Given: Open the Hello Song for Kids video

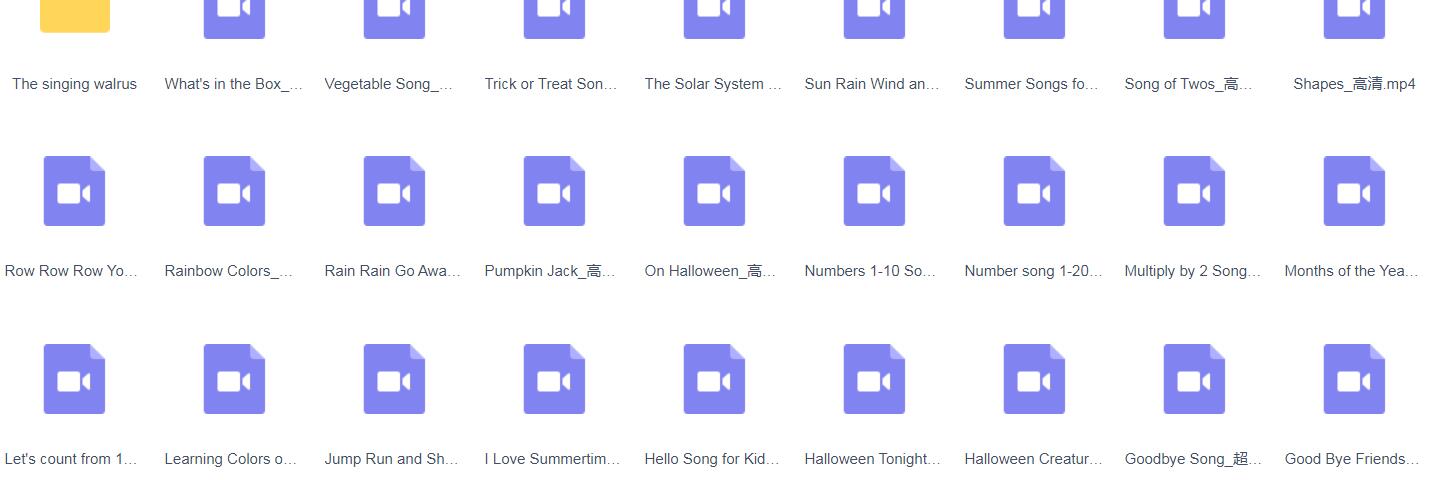Looking at the screenshot, I should point(714,379).
